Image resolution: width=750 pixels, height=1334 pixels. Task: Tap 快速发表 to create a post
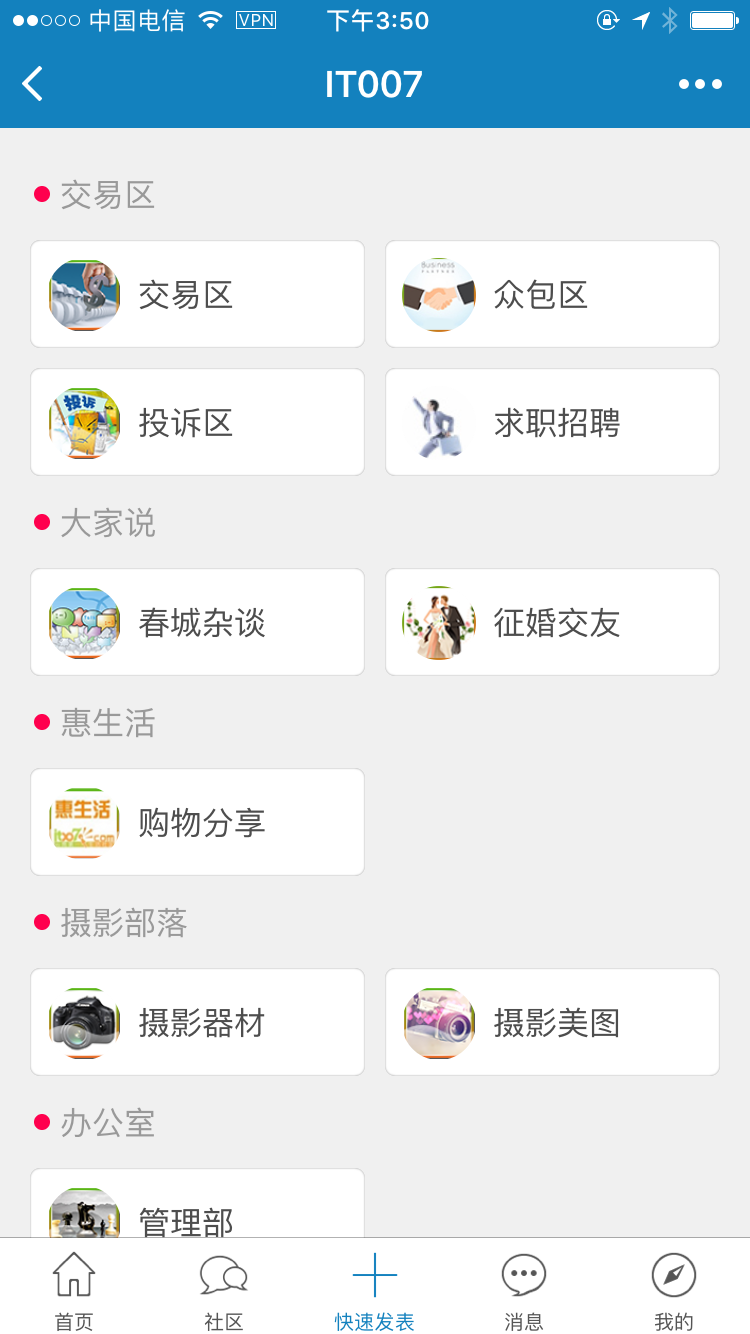point(375,1290)
